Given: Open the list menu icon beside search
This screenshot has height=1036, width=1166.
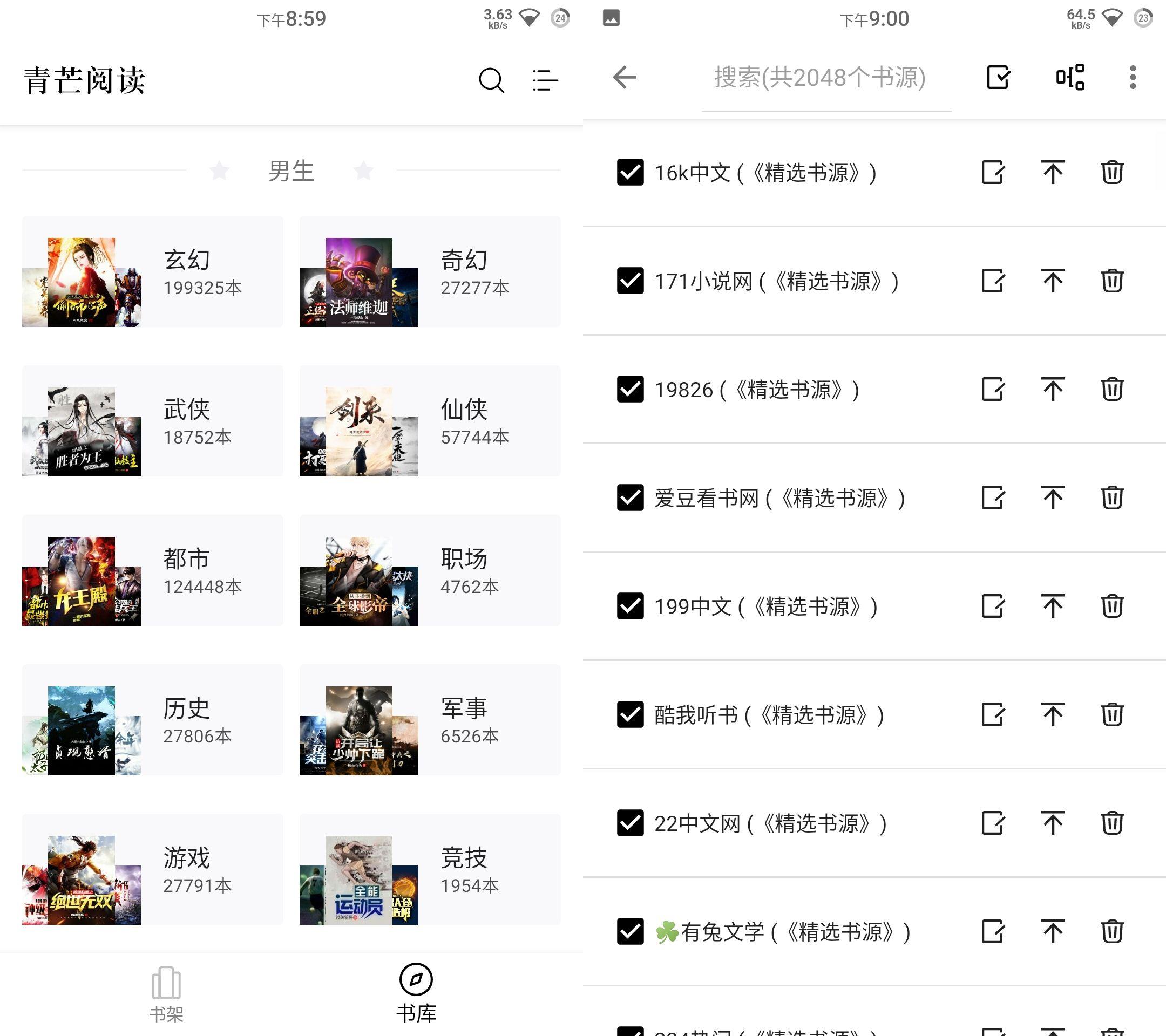Looking at the screenshot, I should [545, 80].
